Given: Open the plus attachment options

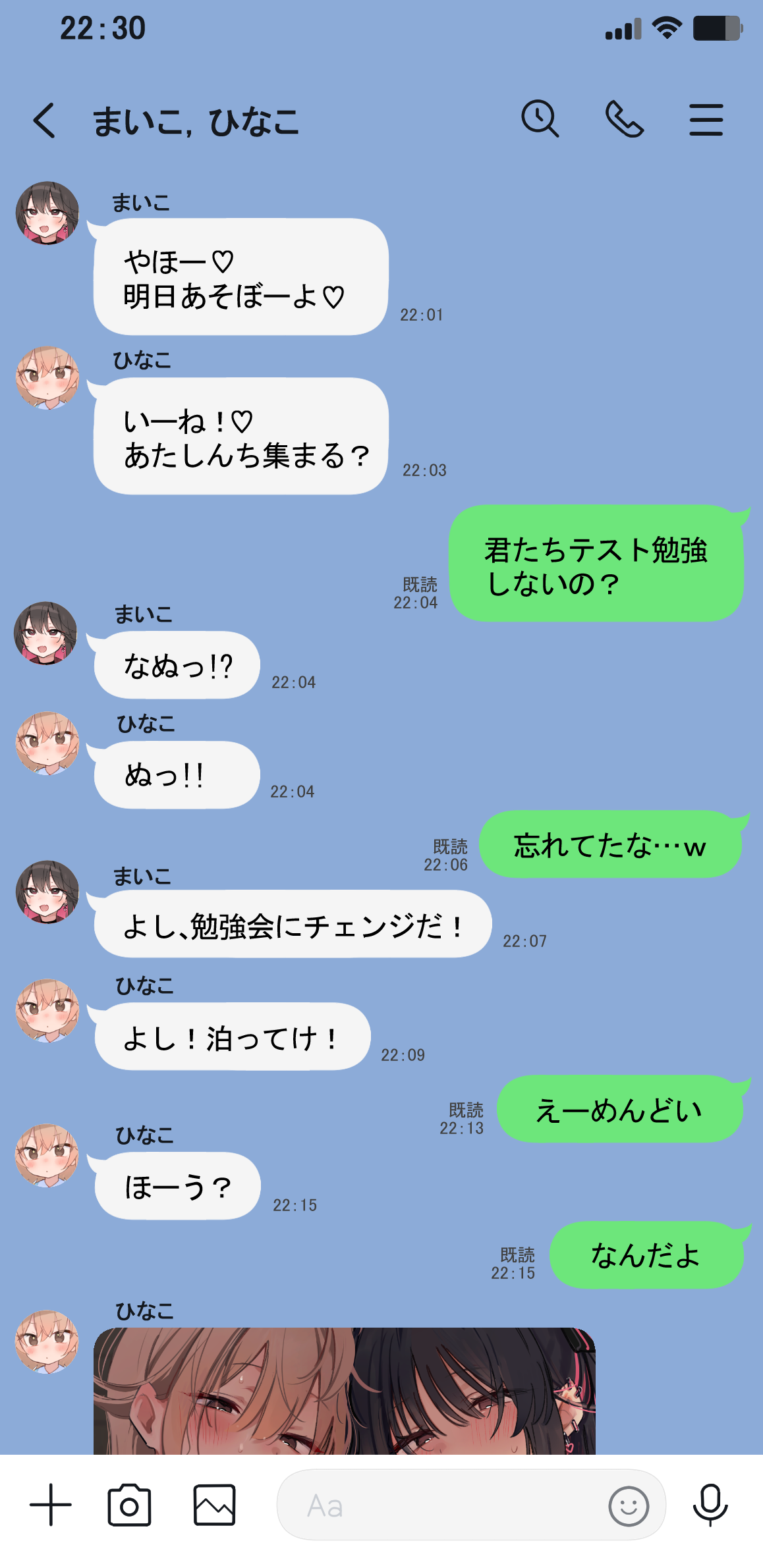Looking at the screenshot, I should pyautogui.click(x=51, y=1505).
